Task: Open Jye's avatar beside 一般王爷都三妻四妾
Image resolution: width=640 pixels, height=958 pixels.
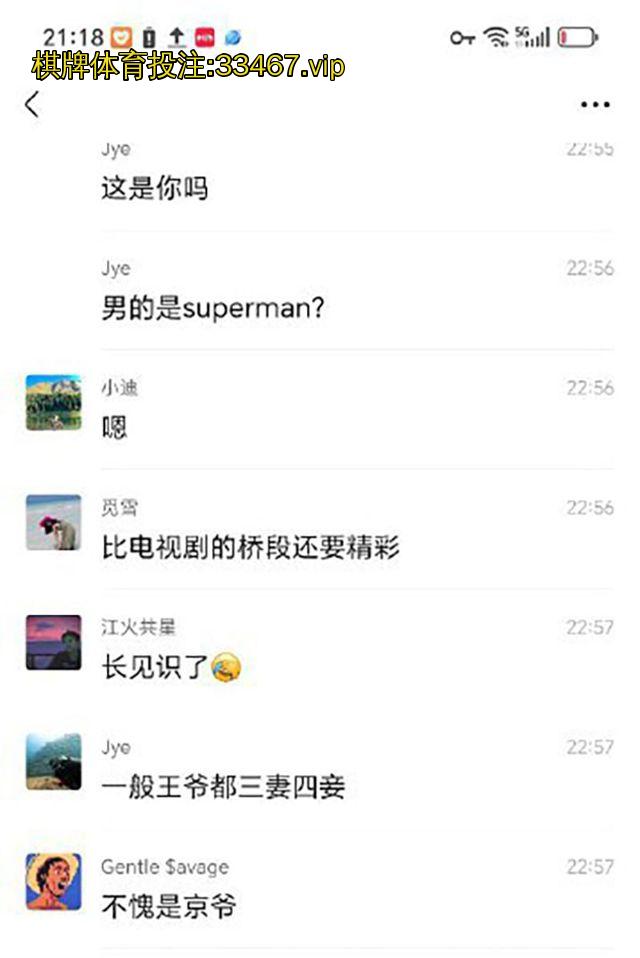Action: tap(53, 762)
